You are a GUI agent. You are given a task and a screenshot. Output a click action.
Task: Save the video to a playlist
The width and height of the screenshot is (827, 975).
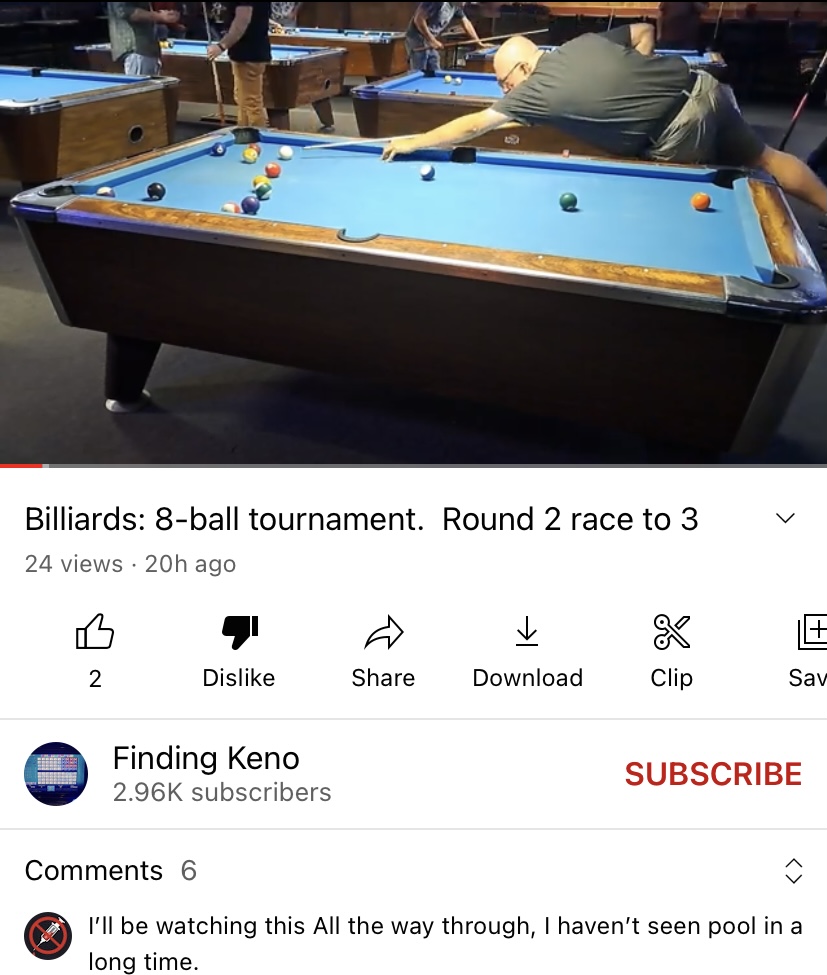811,633
